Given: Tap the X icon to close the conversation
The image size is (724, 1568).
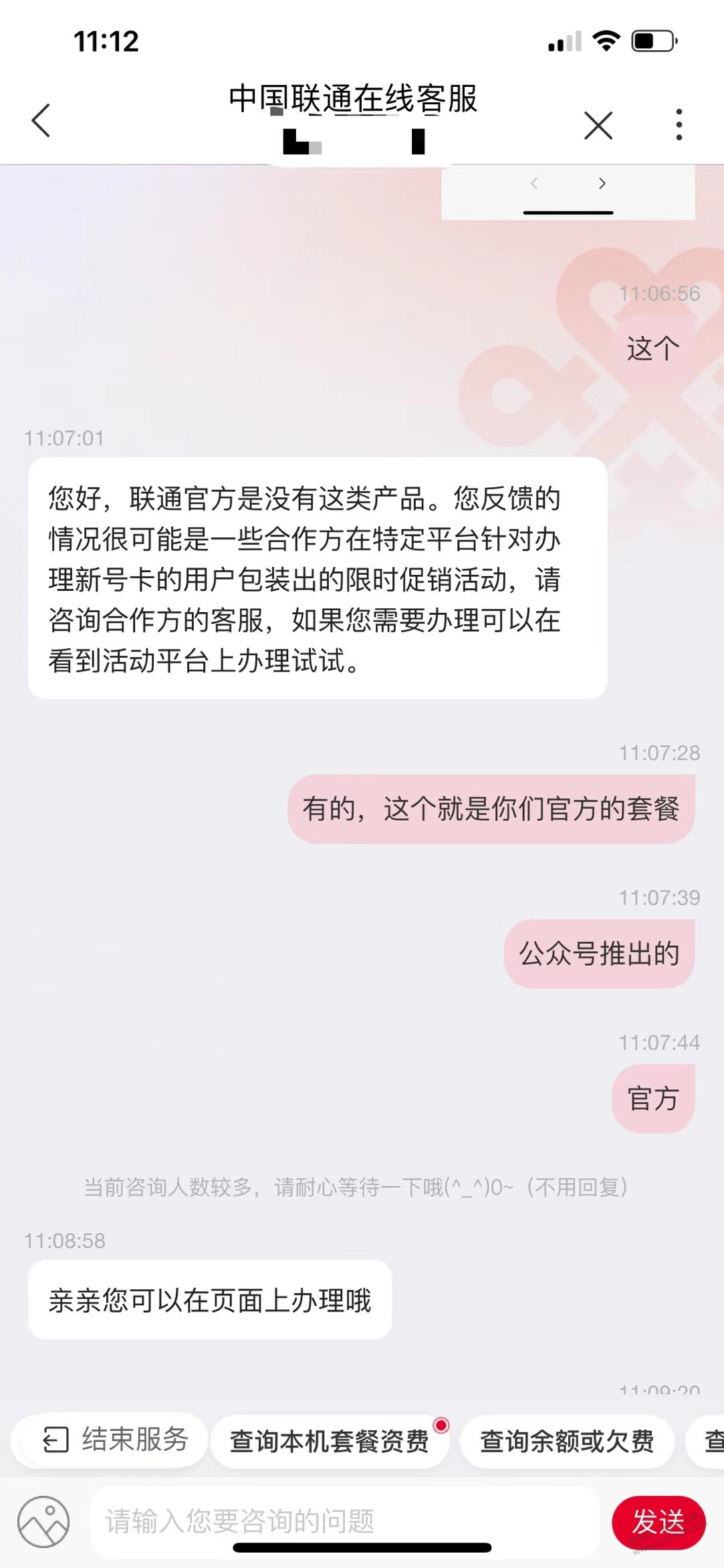Looking at the screenshot, I should point(598,124).
